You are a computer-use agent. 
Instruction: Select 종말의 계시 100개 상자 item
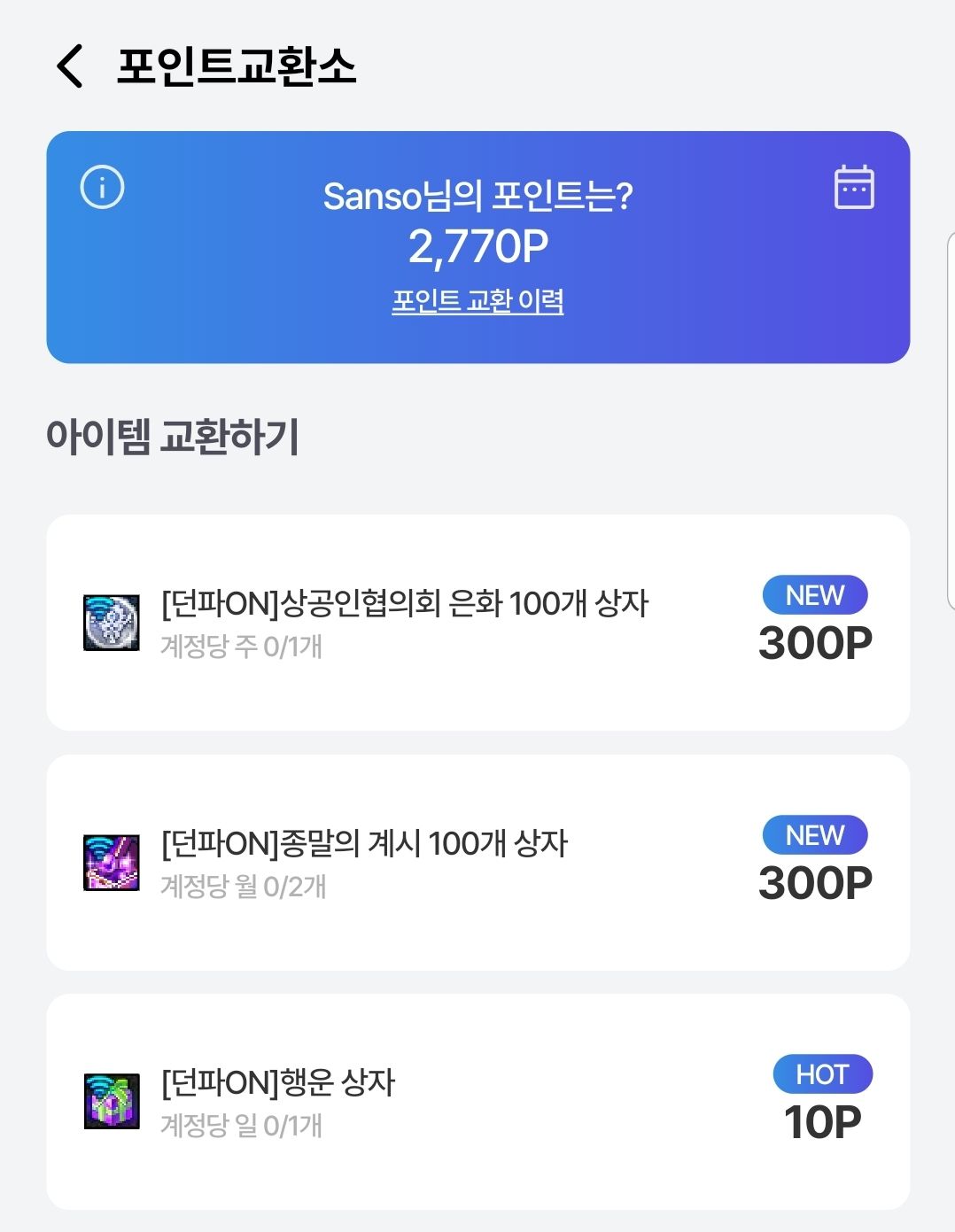477,862
